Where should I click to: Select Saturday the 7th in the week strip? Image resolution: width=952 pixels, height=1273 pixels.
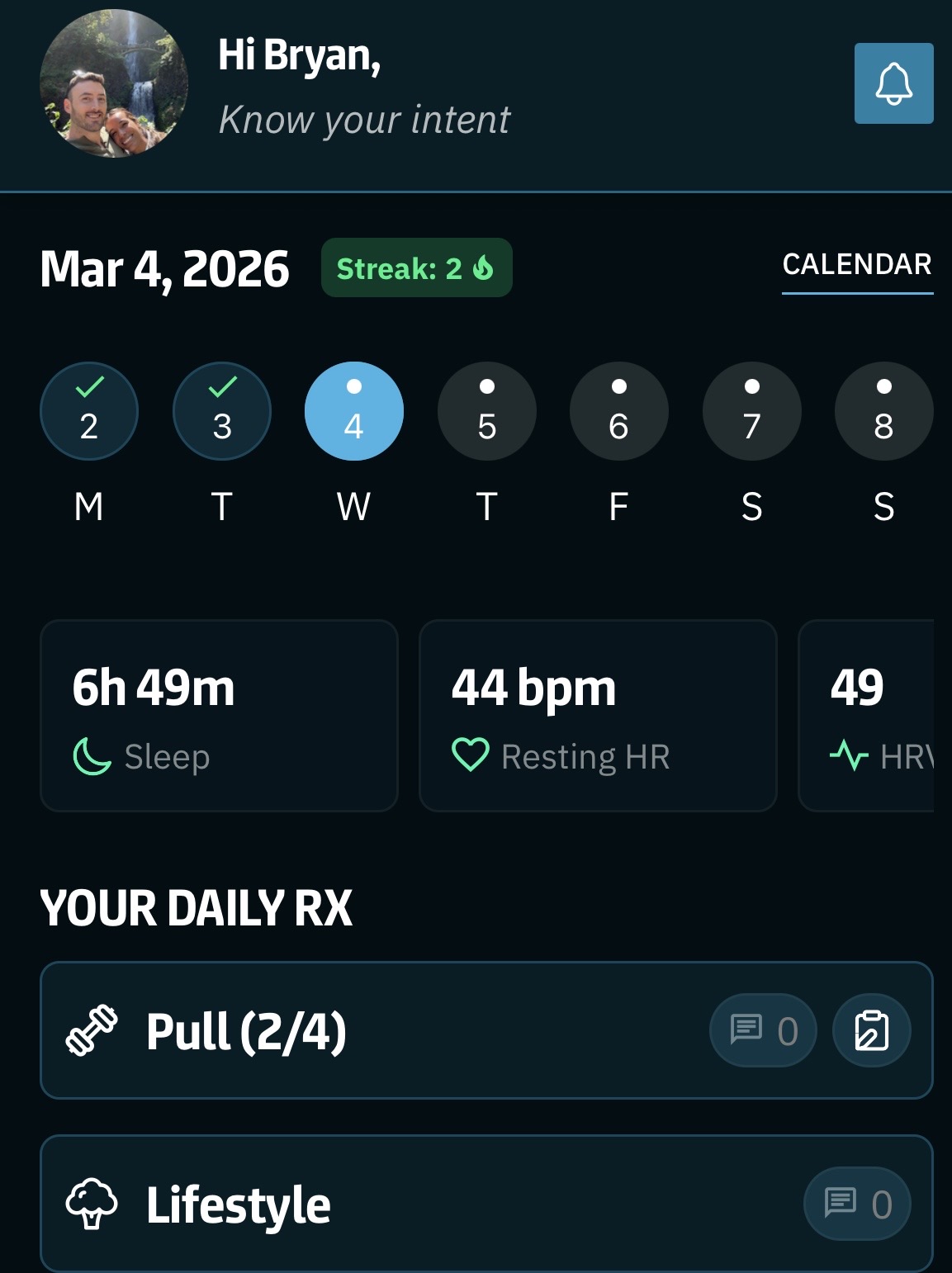coord(751,410)
